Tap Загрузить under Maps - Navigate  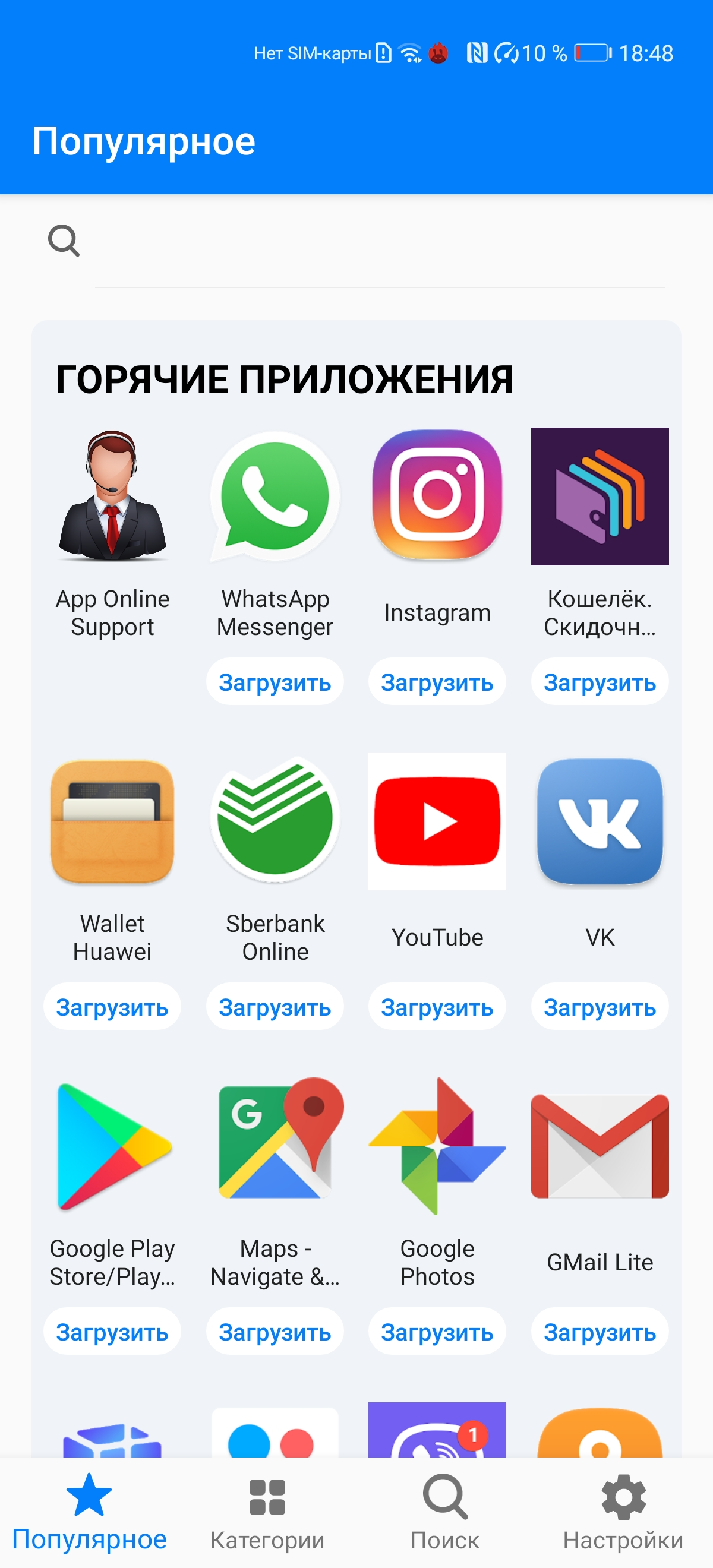[x=275, y=1332]
